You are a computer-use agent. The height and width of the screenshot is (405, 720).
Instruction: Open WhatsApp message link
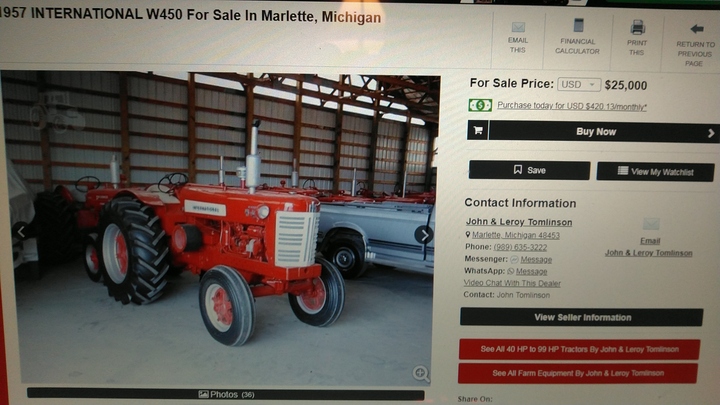[x=531, y=271]
